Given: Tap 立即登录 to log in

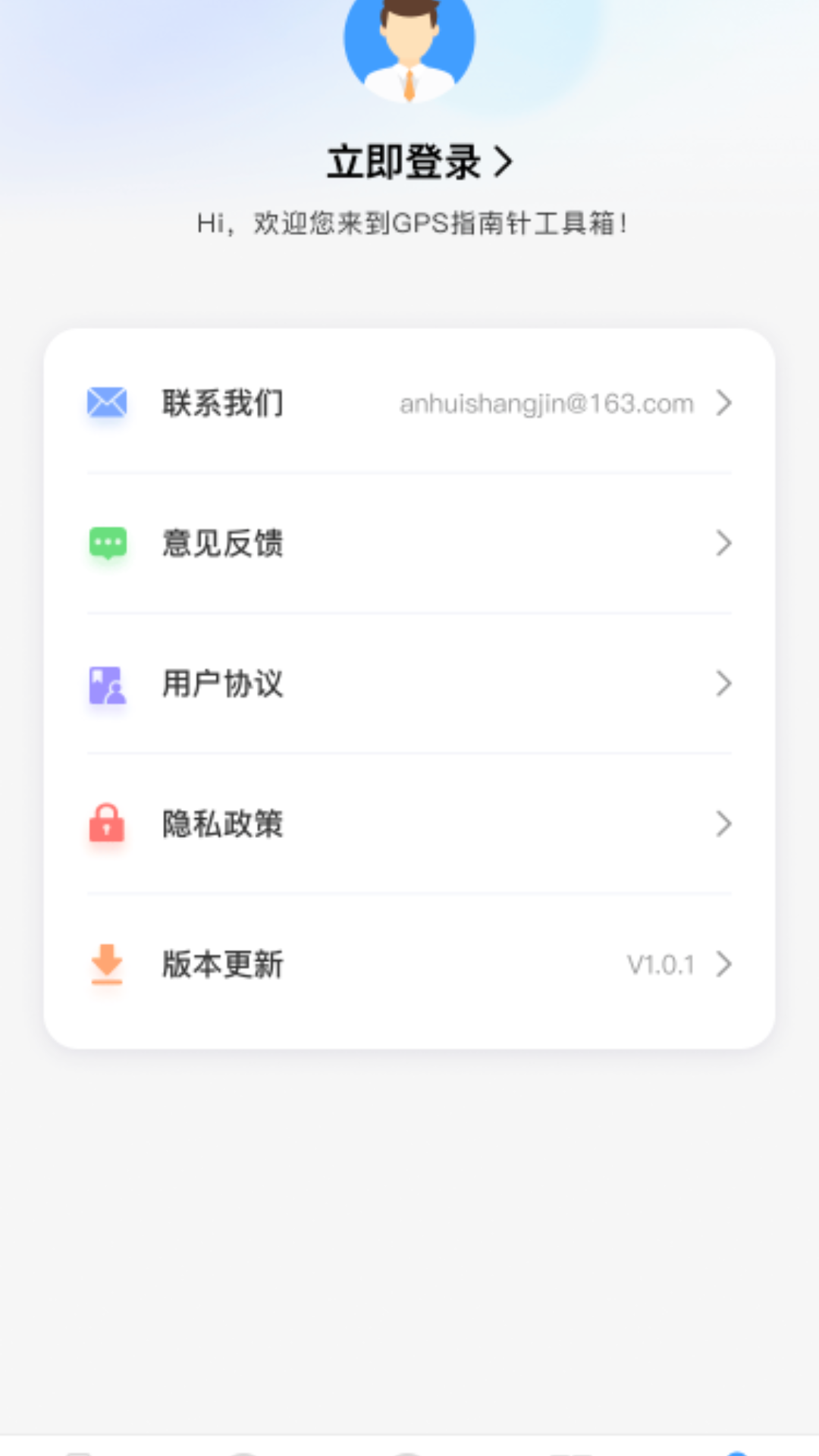Looking at the screenshot, I should click(x=419, y=162).
